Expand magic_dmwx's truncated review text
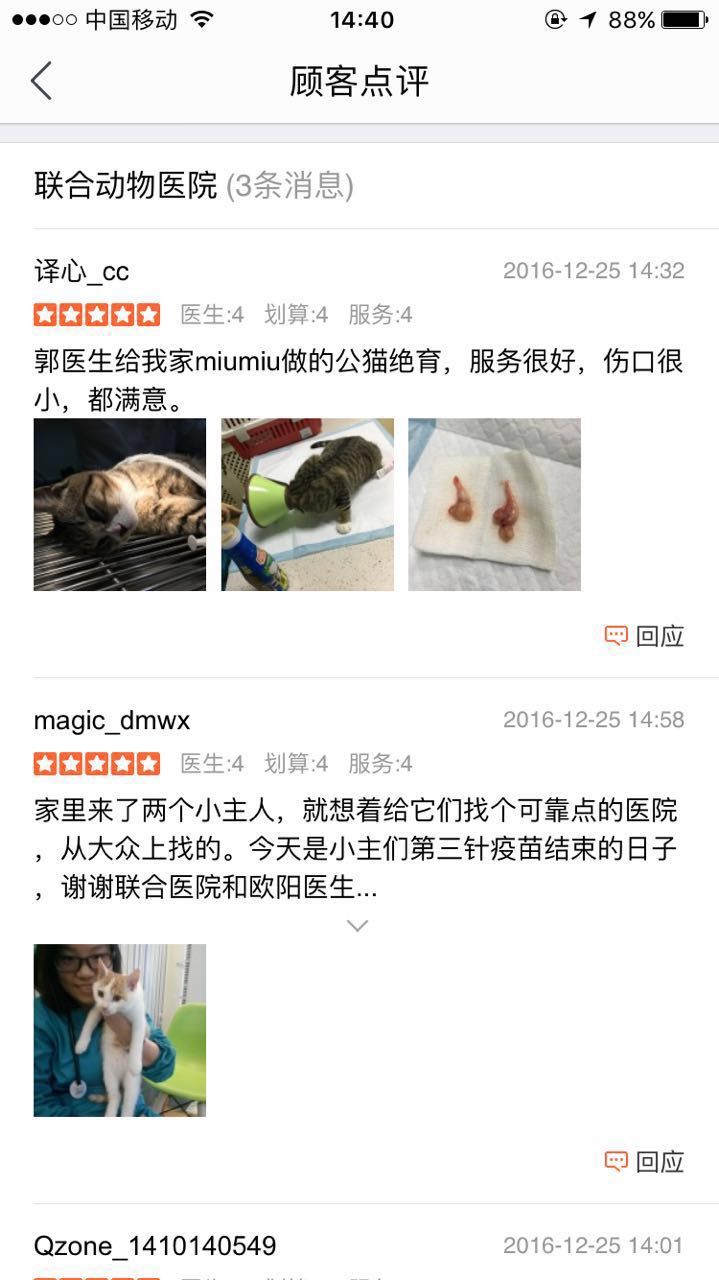 click(357, 926)
